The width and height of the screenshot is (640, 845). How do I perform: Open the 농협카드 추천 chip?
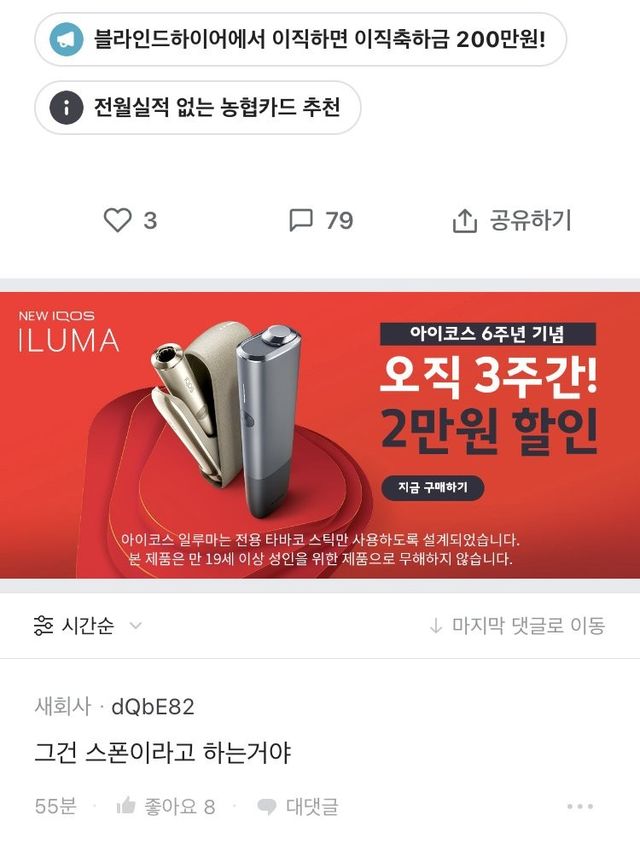(x=197, y=107)
